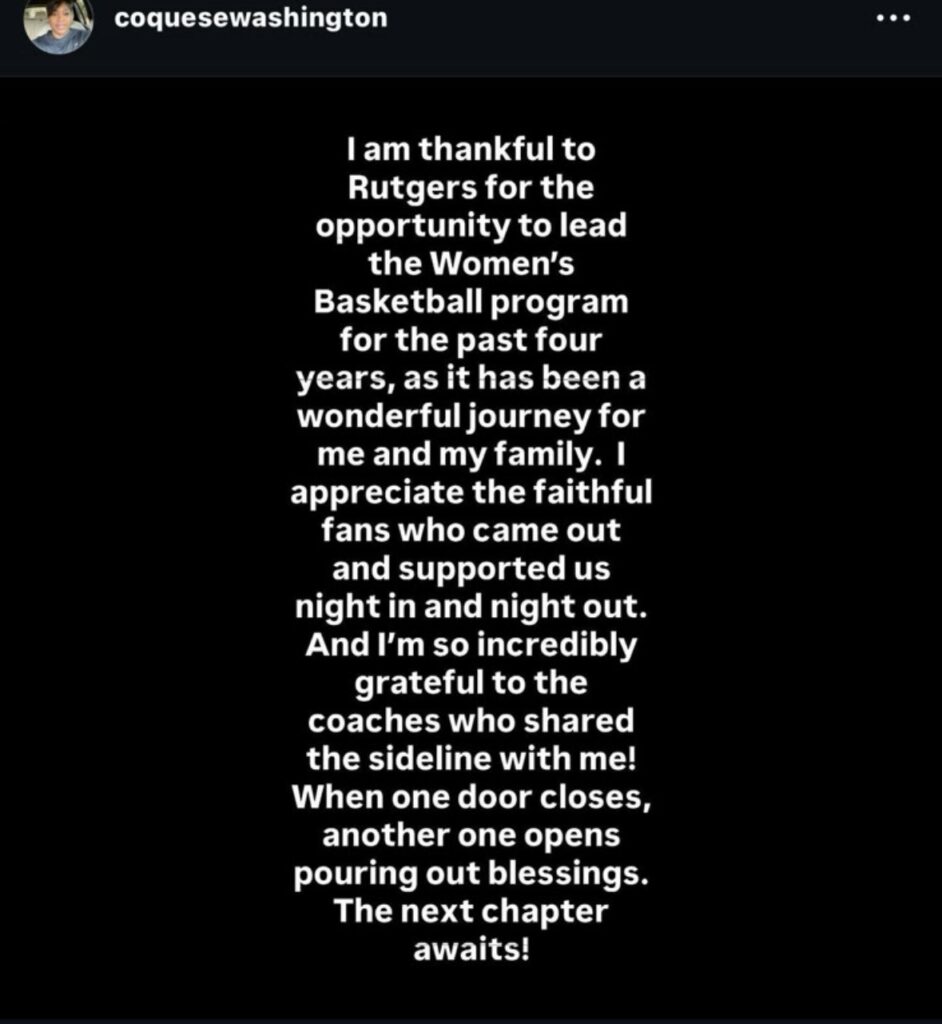This screenshot has height=1024, width=942.
Task: Open the post's three-dot overflow menu
Action: coord(893,19)
